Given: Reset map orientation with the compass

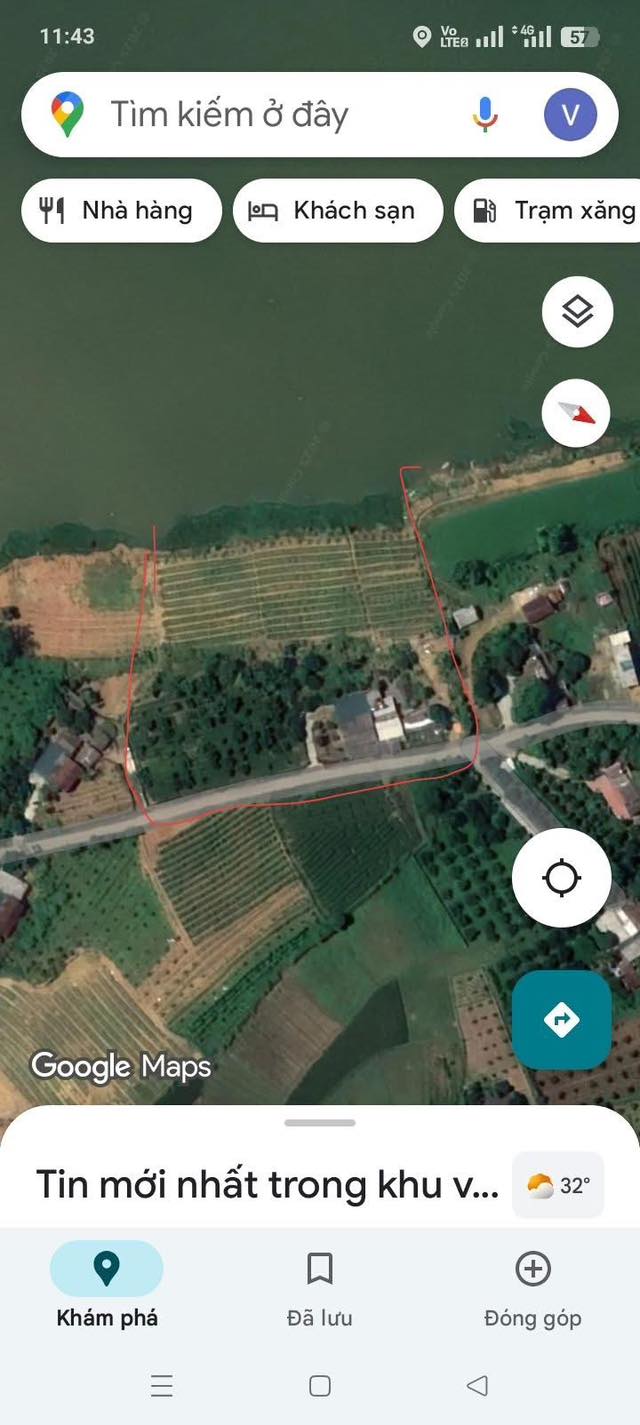Looking at the screenshot, I should click(x=577, y=411).
